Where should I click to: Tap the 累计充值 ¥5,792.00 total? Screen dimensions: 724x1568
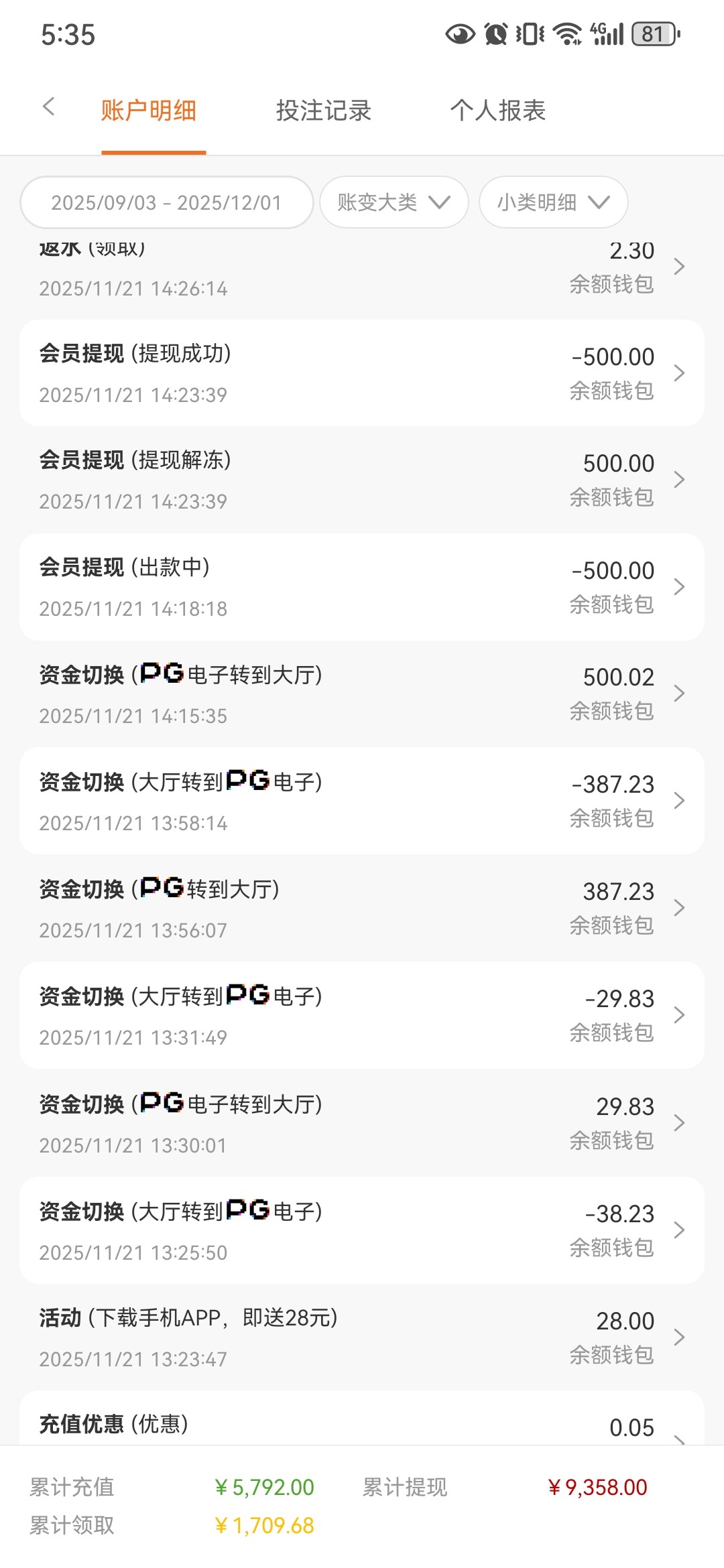[264, 1487]
